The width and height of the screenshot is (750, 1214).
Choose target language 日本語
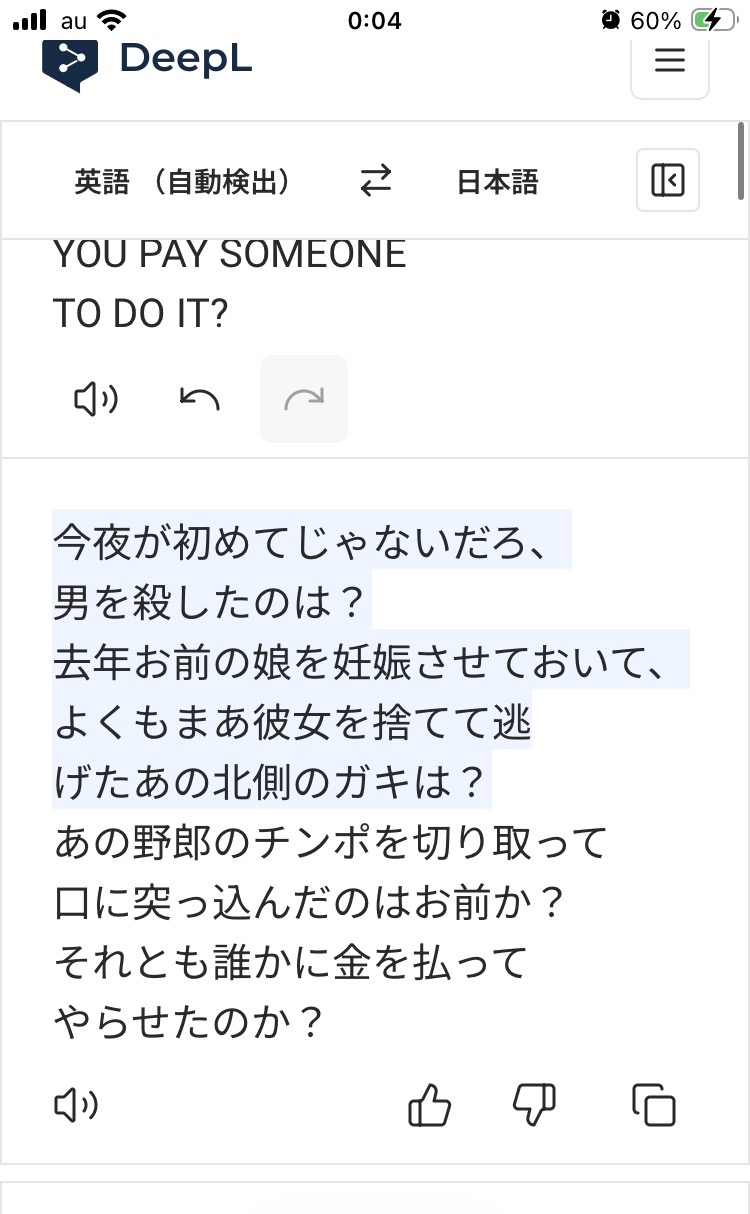[x=497, y=181]
